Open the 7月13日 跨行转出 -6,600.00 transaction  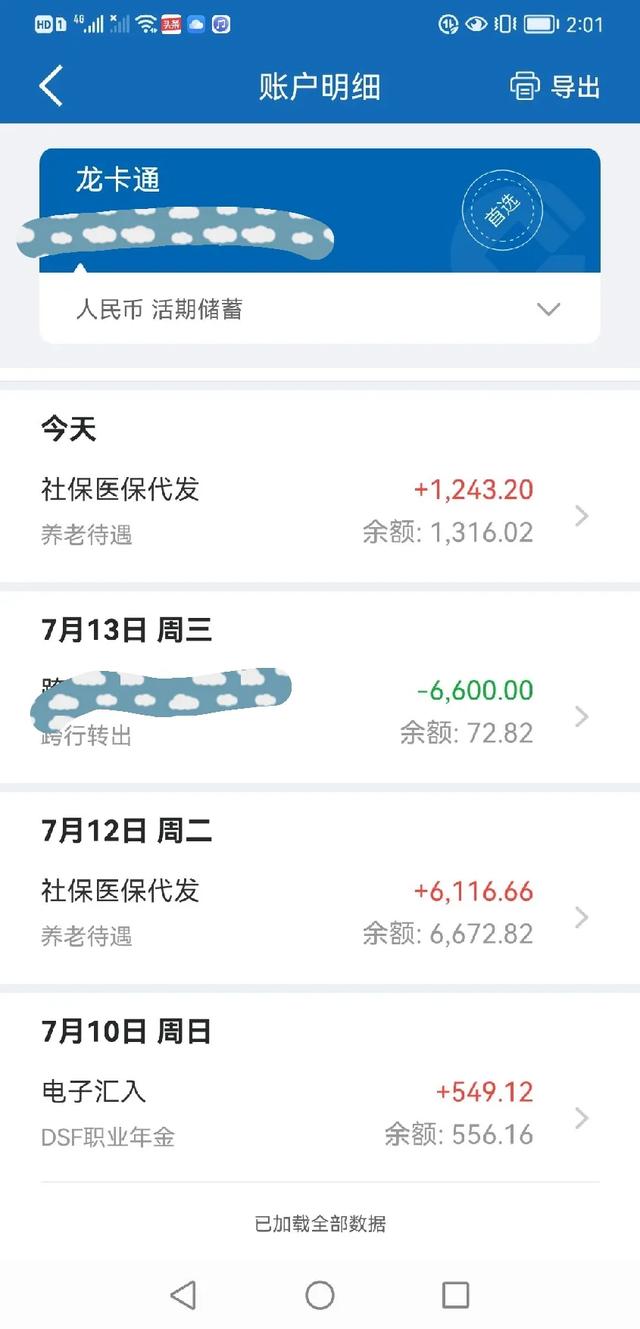coord(320,712)
